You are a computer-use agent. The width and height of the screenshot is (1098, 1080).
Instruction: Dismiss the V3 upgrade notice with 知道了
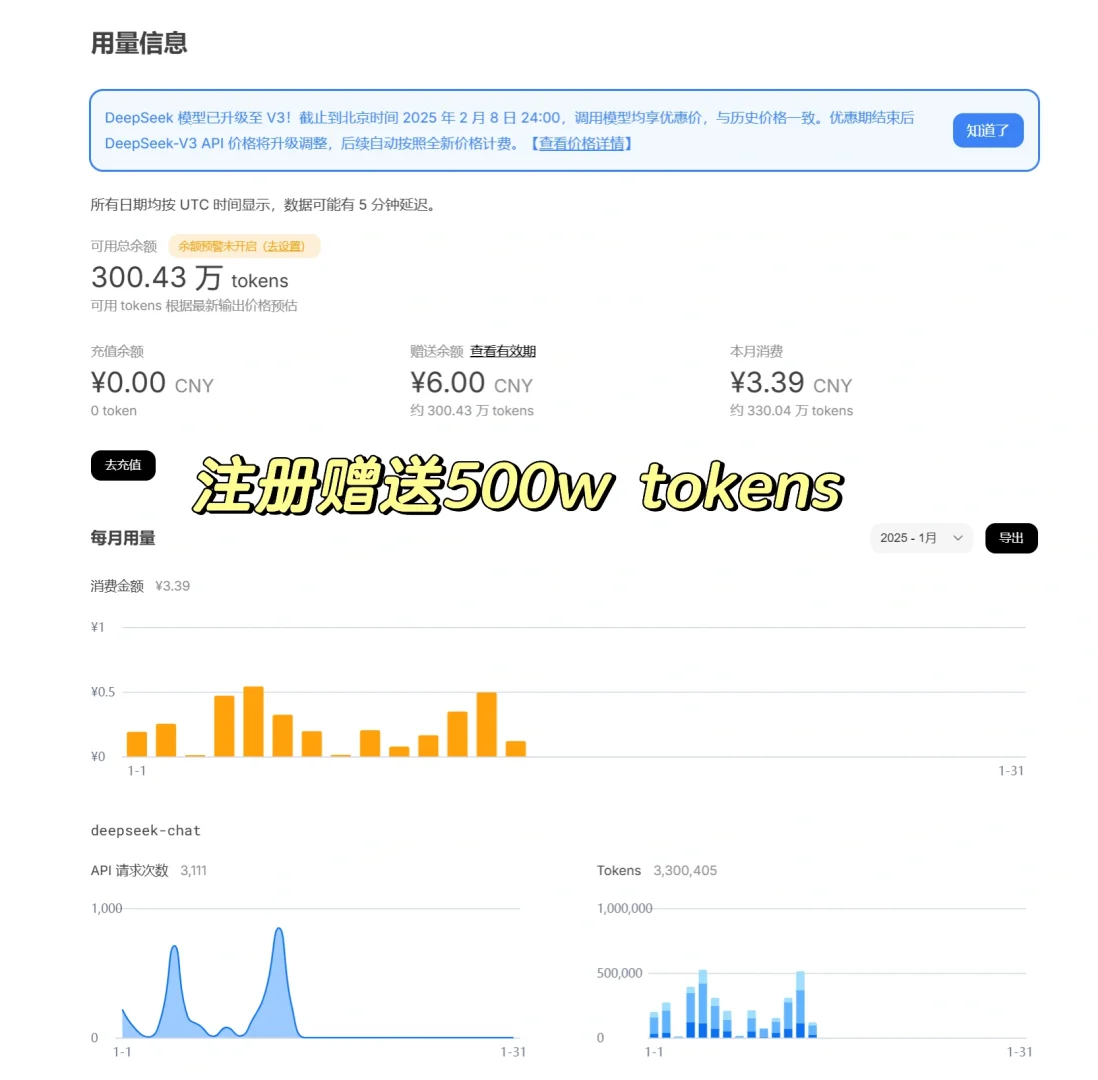coord(987,130)
